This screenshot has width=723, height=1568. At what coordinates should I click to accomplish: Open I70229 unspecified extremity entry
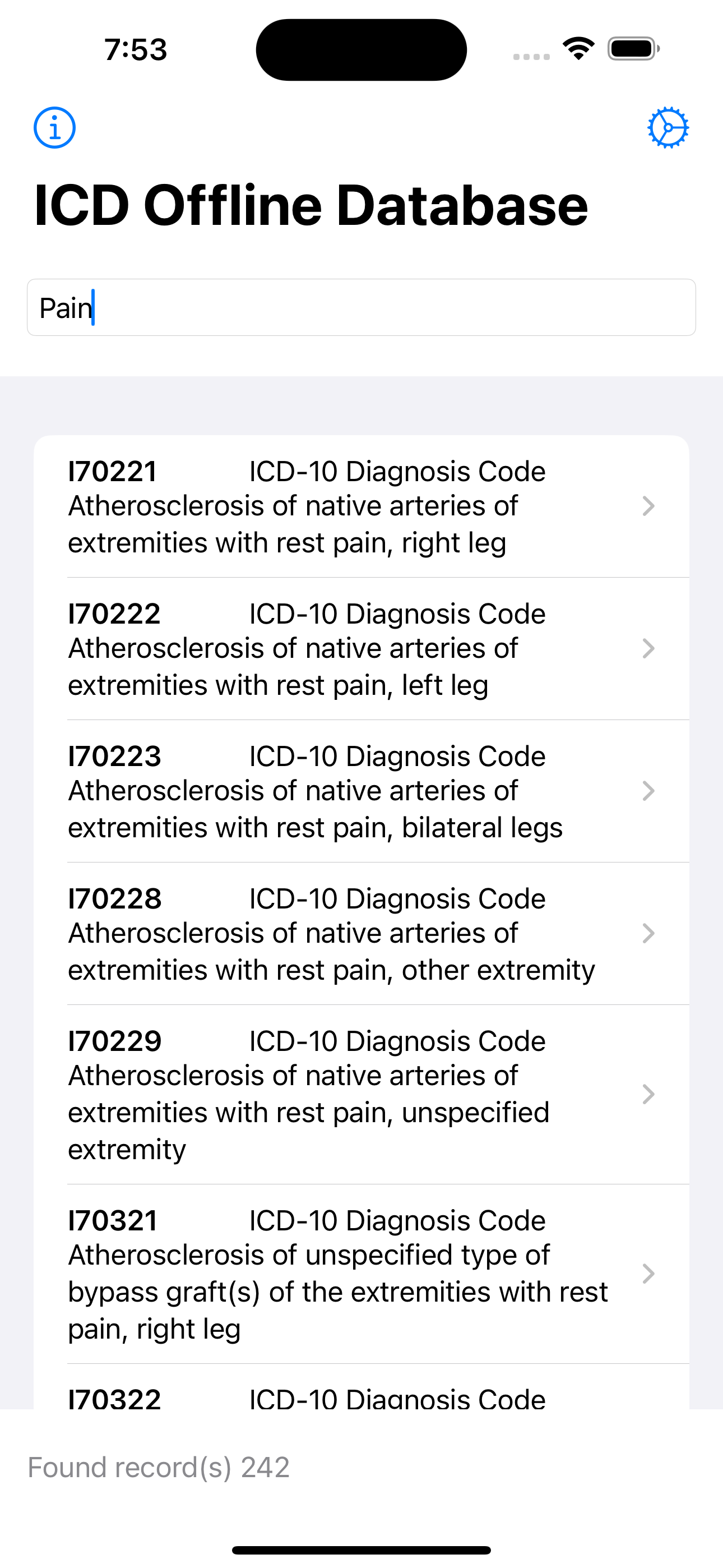tap(361, 1095)
